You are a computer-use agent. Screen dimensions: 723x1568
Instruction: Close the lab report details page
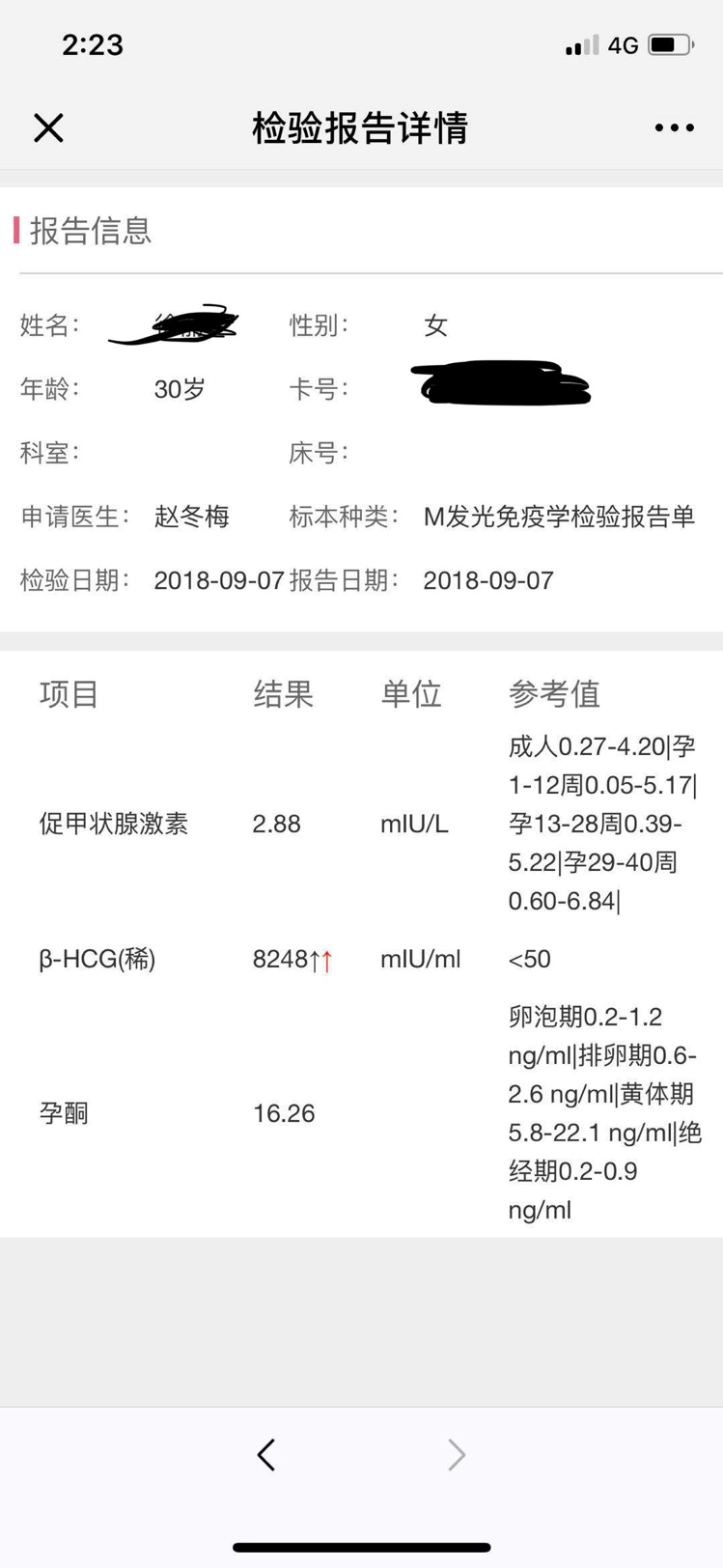[x=48, y=127]
